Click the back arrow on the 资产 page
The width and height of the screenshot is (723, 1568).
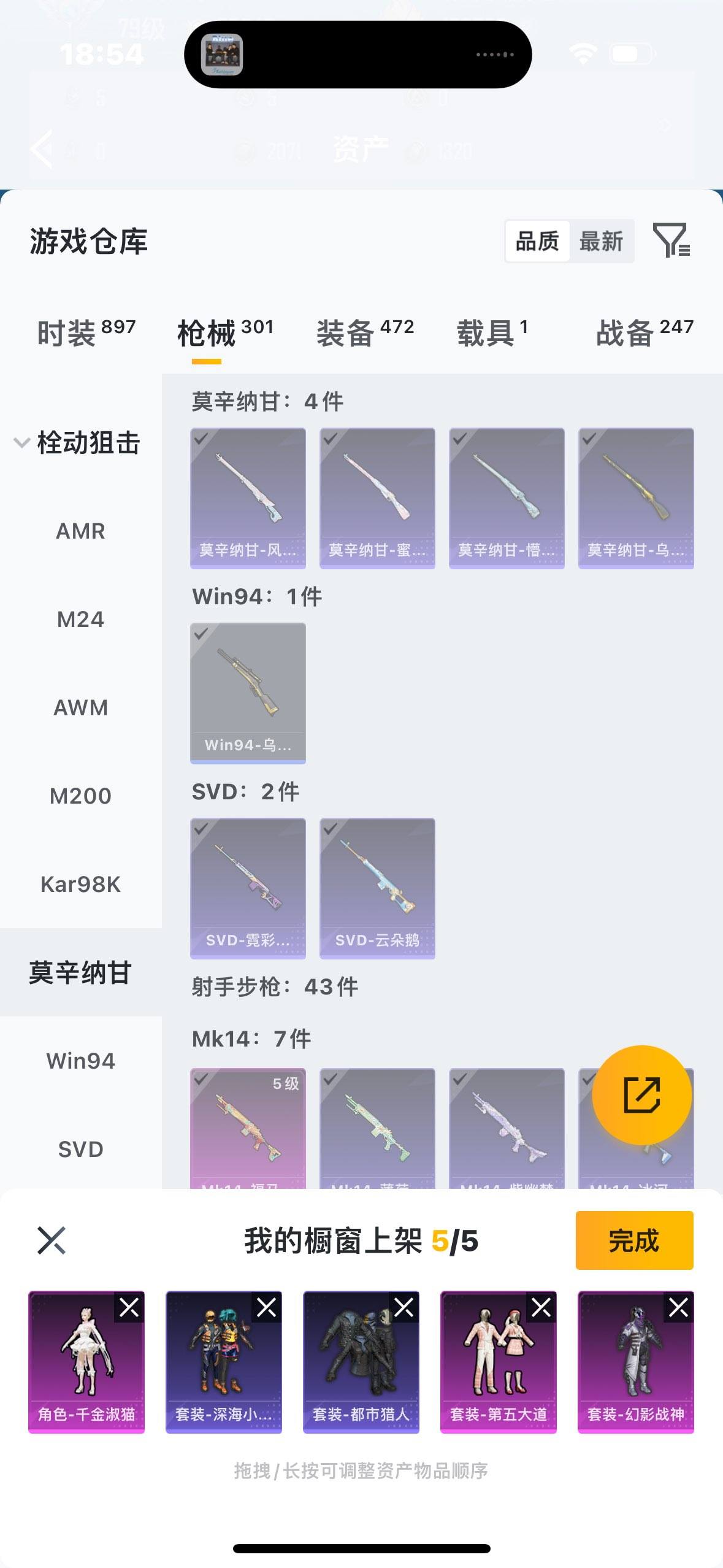pos(40,149)
